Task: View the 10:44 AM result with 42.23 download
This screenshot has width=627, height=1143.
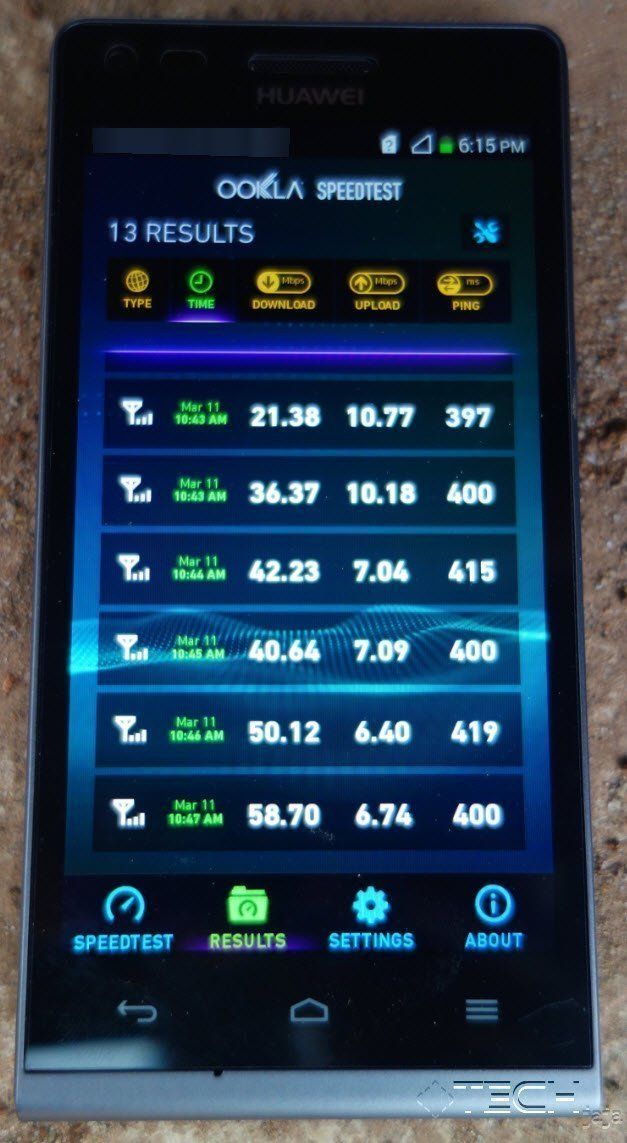Action: click(309, 571)
